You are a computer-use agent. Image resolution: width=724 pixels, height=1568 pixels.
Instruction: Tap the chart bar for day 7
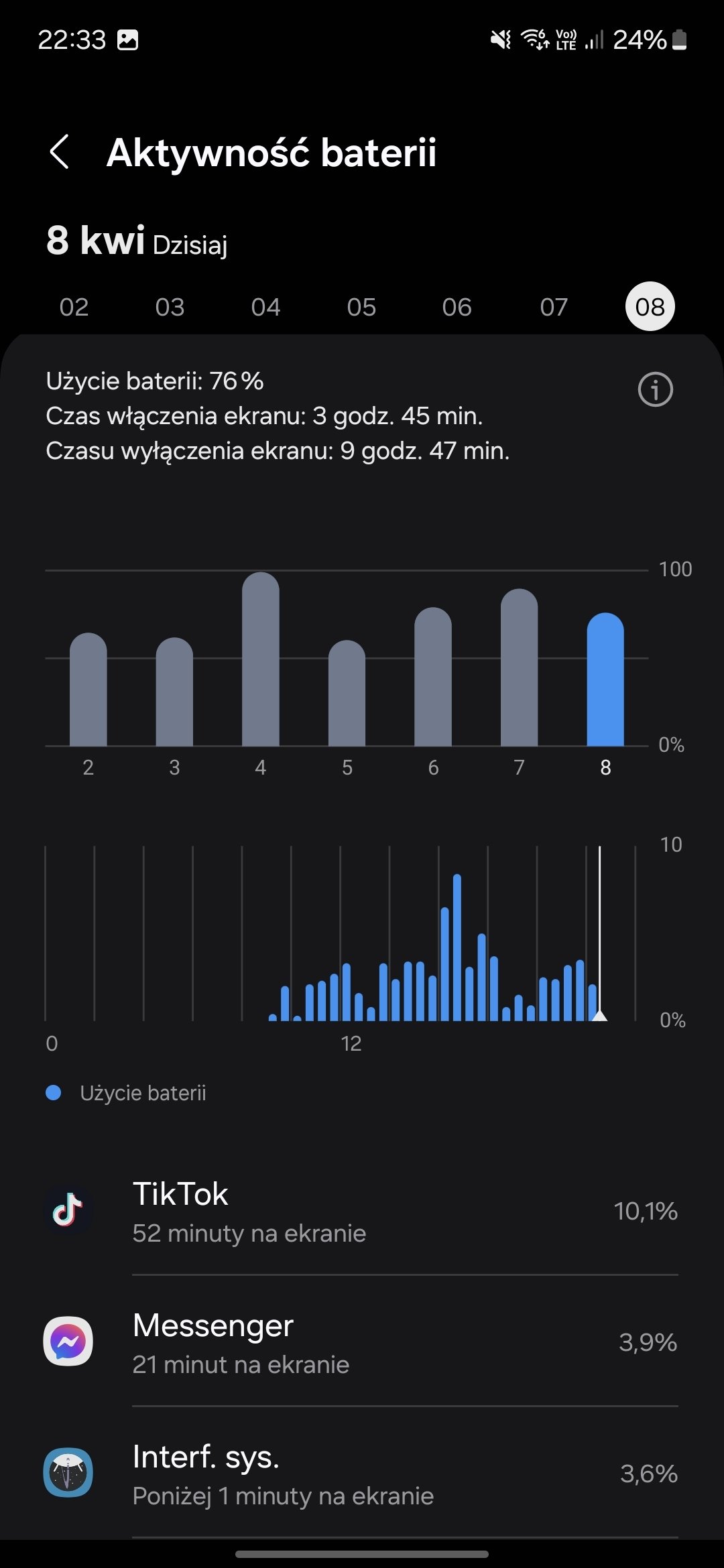click(519, 667)
